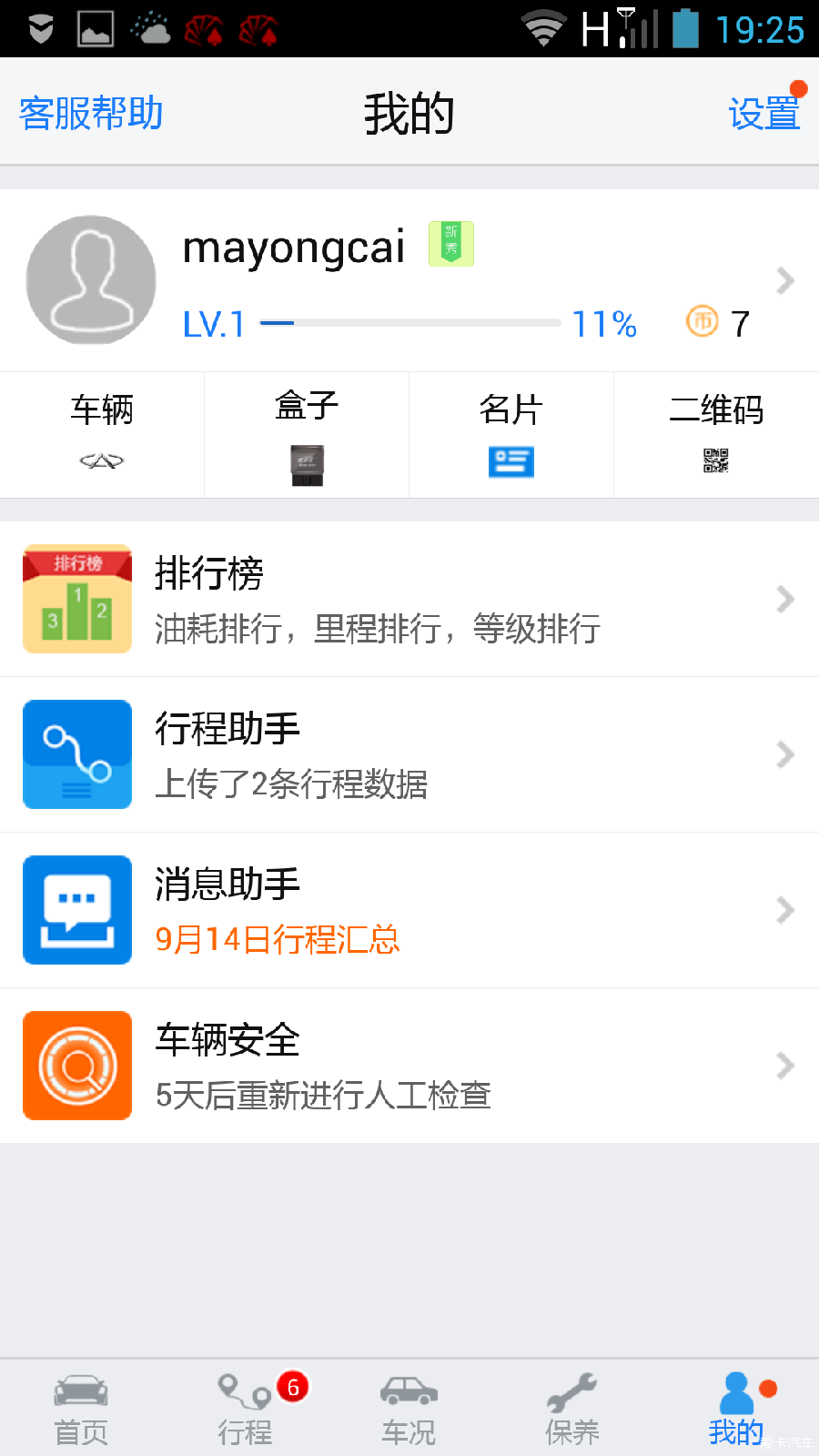Open 客服帮助 customer service help
The image size is (819, 1456).
91,114
